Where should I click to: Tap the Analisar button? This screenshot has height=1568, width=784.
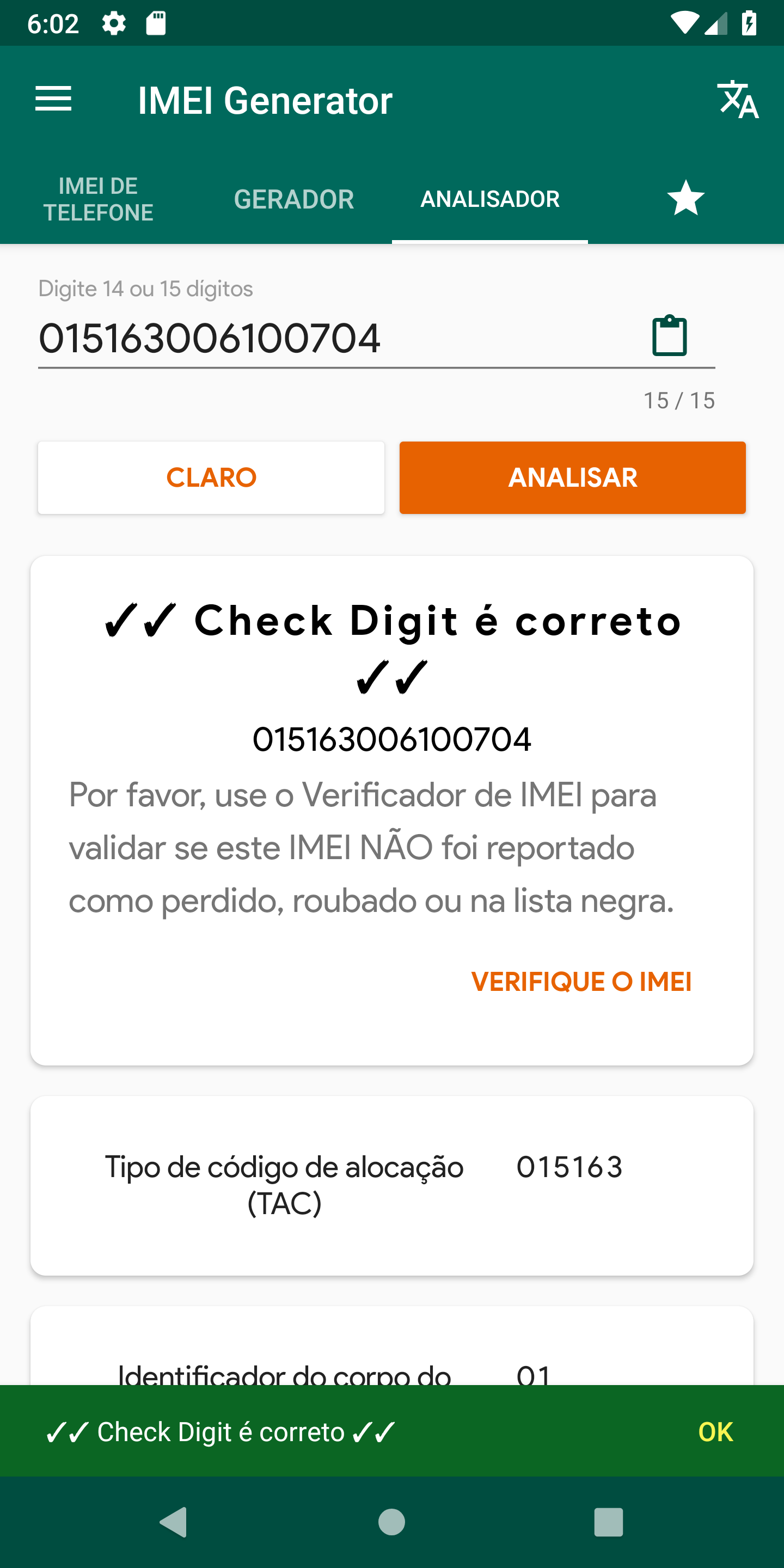pos(573,478)
